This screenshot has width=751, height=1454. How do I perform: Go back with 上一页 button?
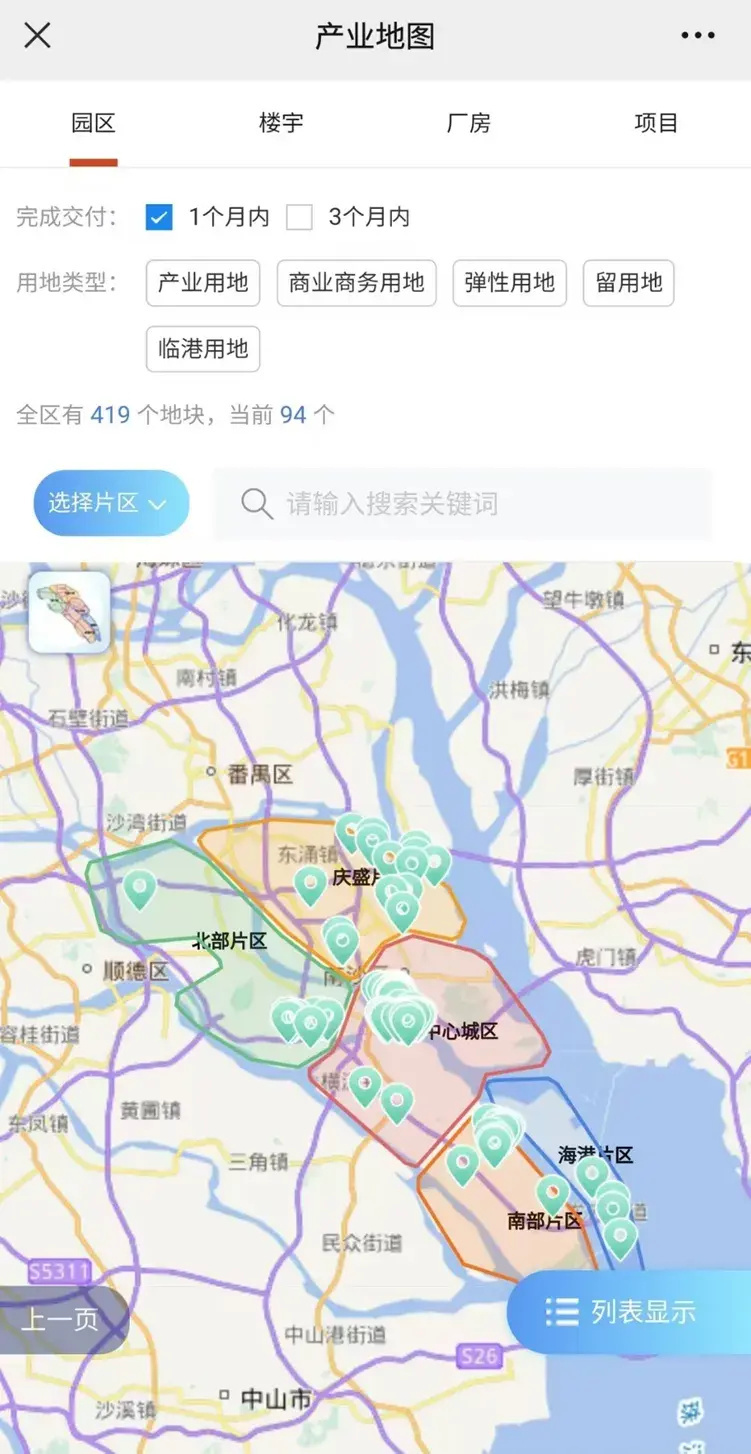[62, 1320]
